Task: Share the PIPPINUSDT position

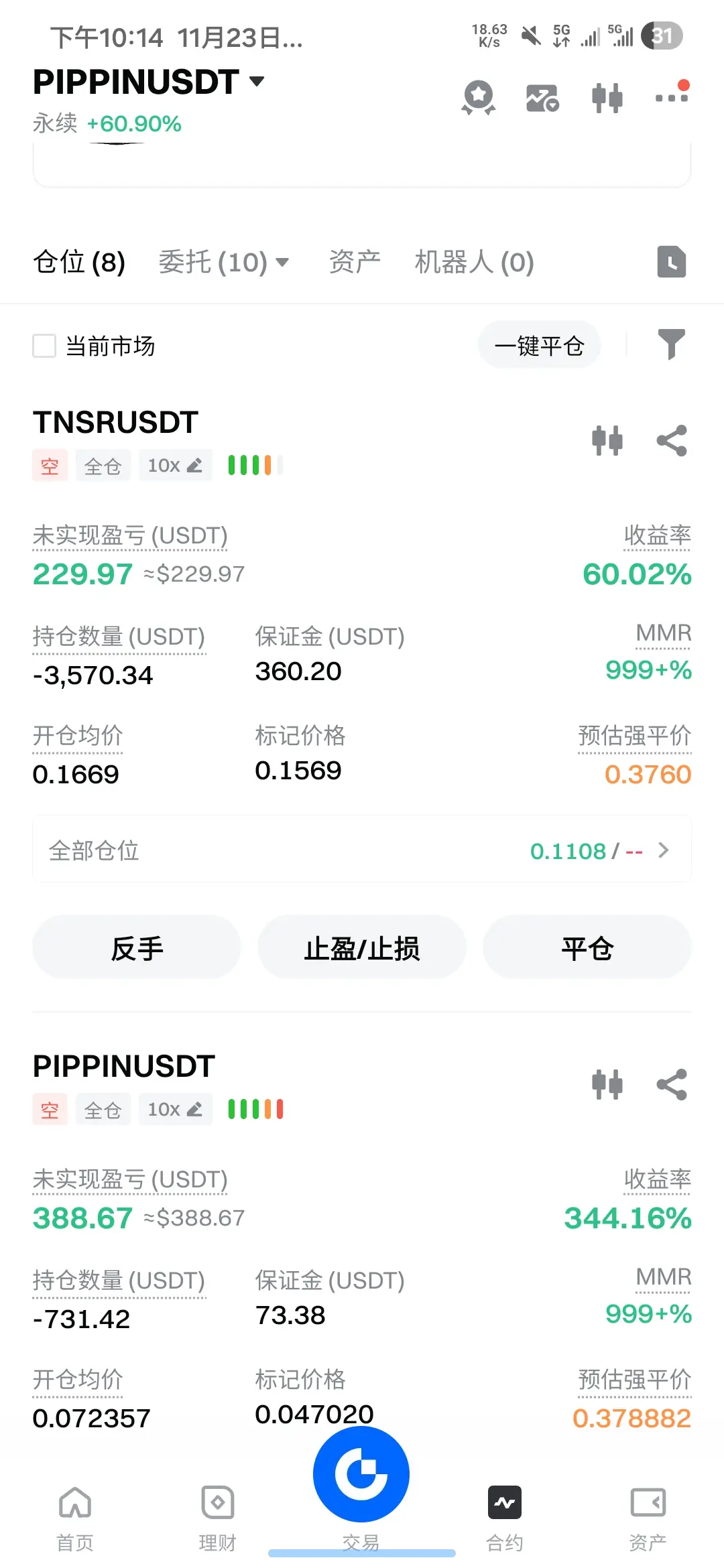Action: 672,1085
